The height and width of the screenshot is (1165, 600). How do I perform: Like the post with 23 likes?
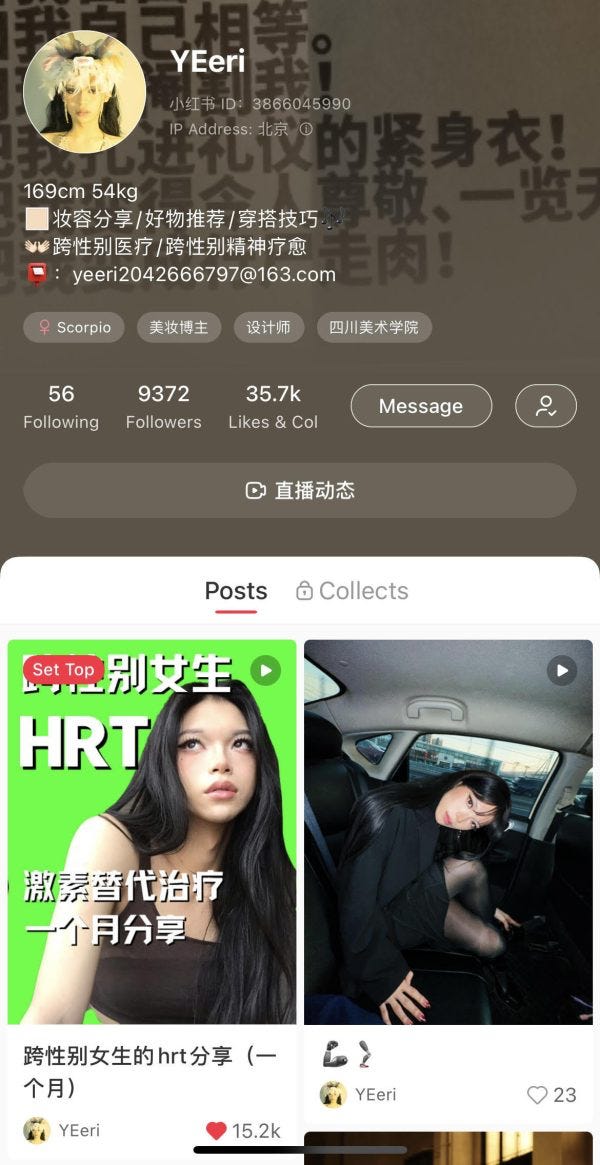point(537,1094)
